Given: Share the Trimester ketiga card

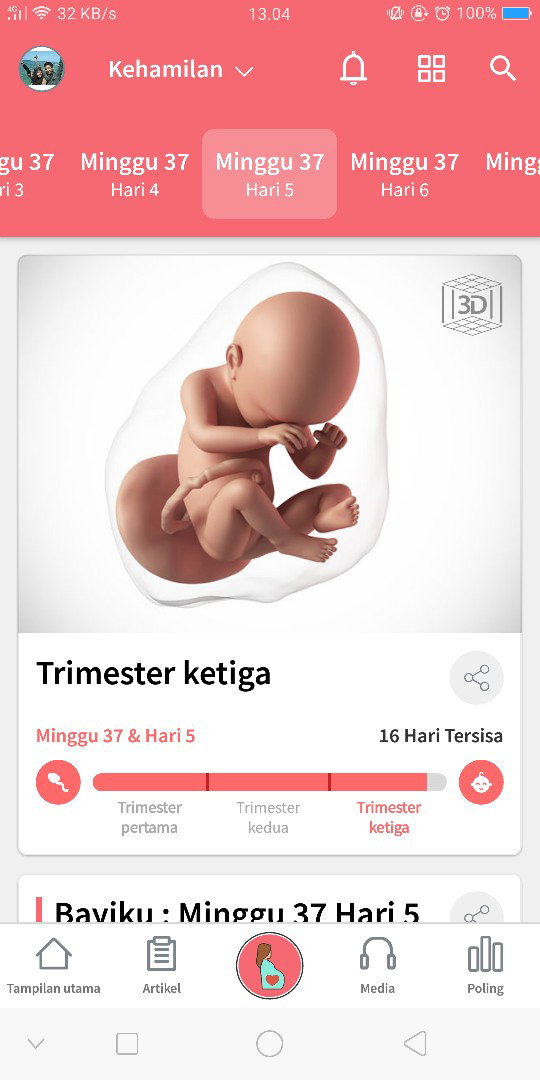Looking at the screenshot, I should pyautogui.click(x=477, y=678).
